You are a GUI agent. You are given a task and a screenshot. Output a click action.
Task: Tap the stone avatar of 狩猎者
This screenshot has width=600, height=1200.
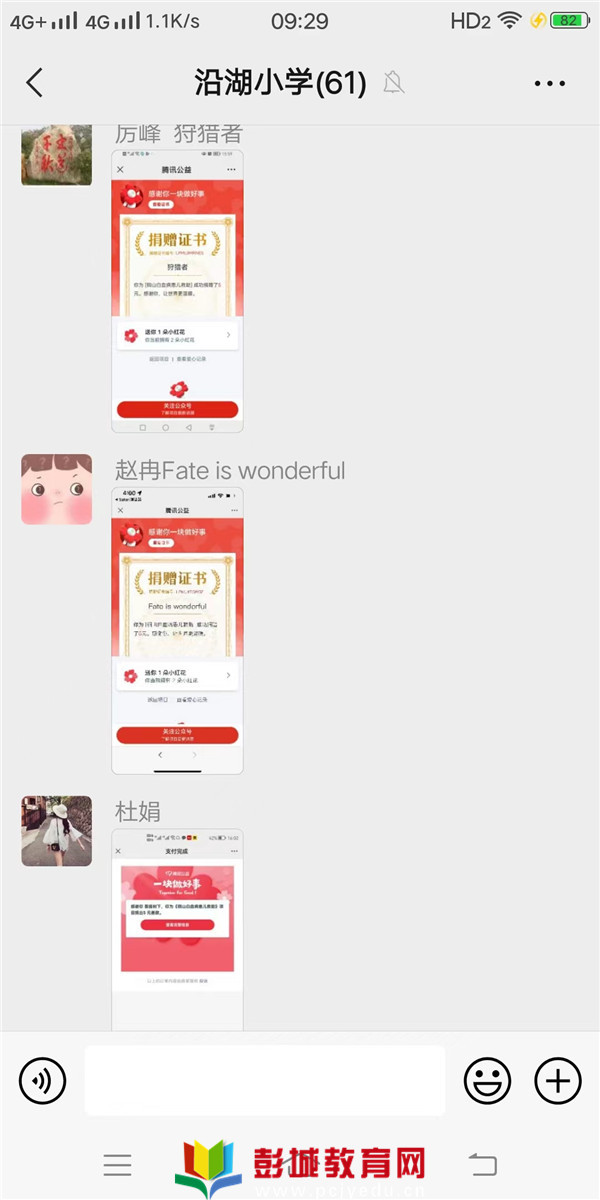(57, 152)
